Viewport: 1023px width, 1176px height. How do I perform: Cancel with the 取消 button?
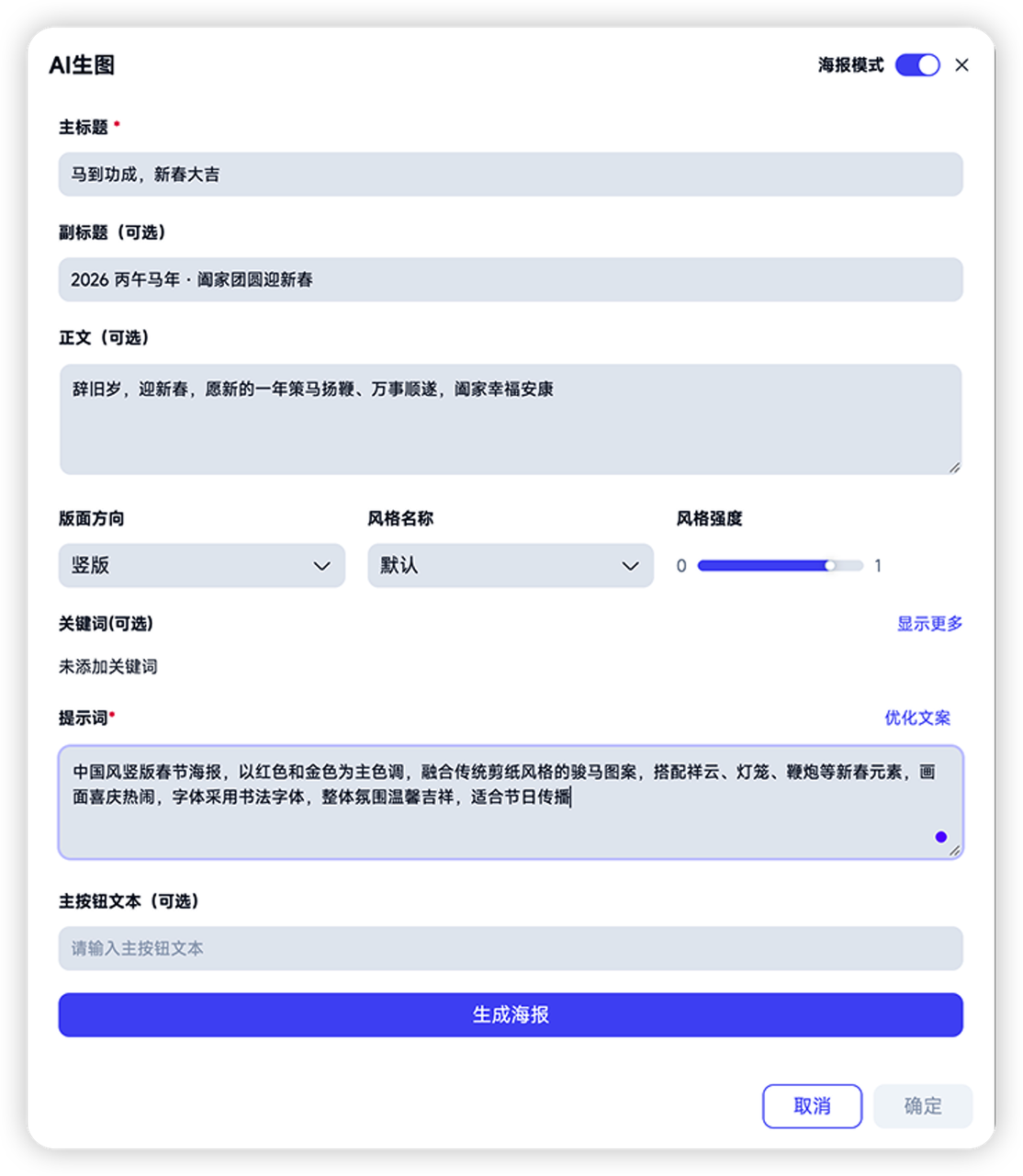[812, 1106]
